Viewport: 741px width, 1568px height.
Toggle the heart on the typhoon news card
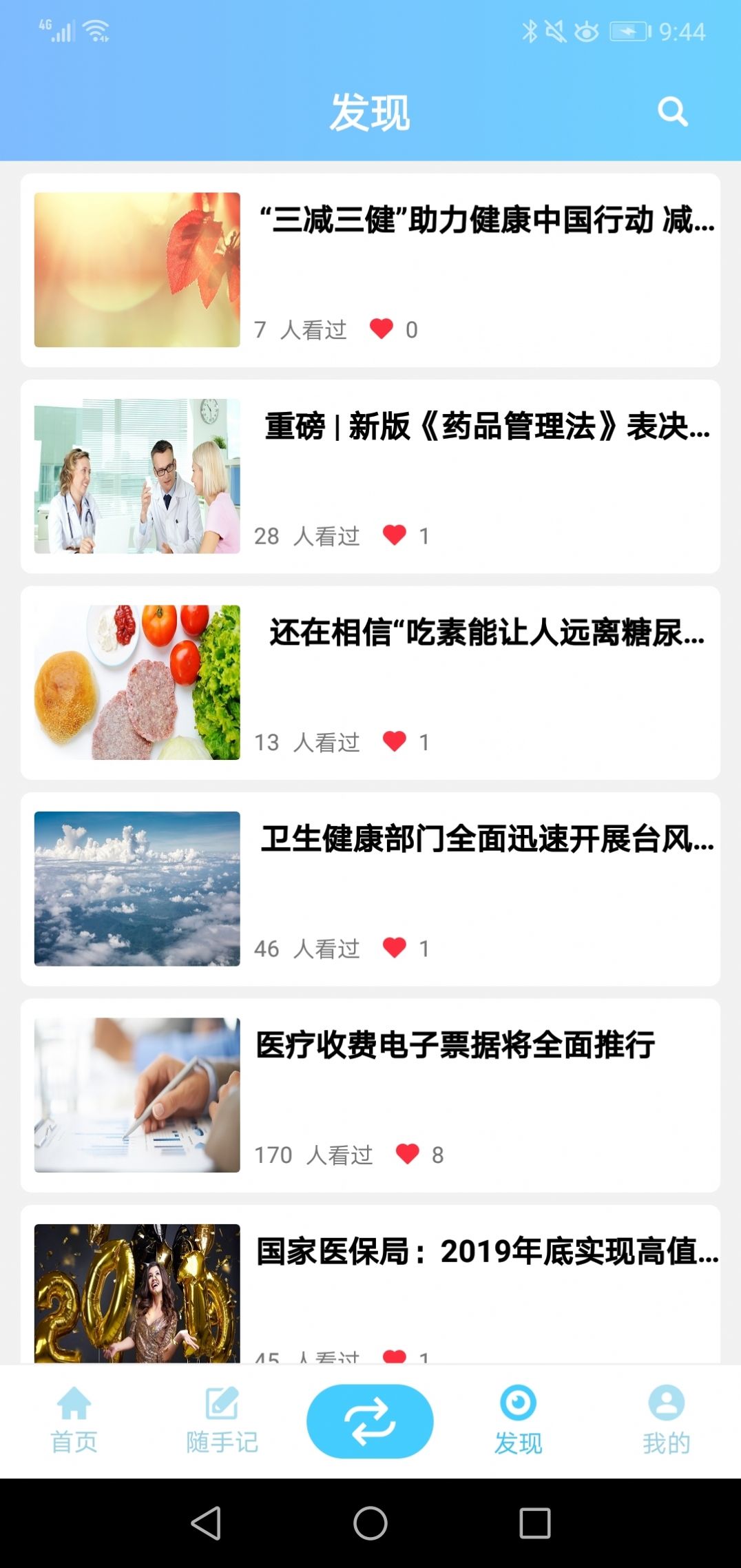tap(393, 947)
